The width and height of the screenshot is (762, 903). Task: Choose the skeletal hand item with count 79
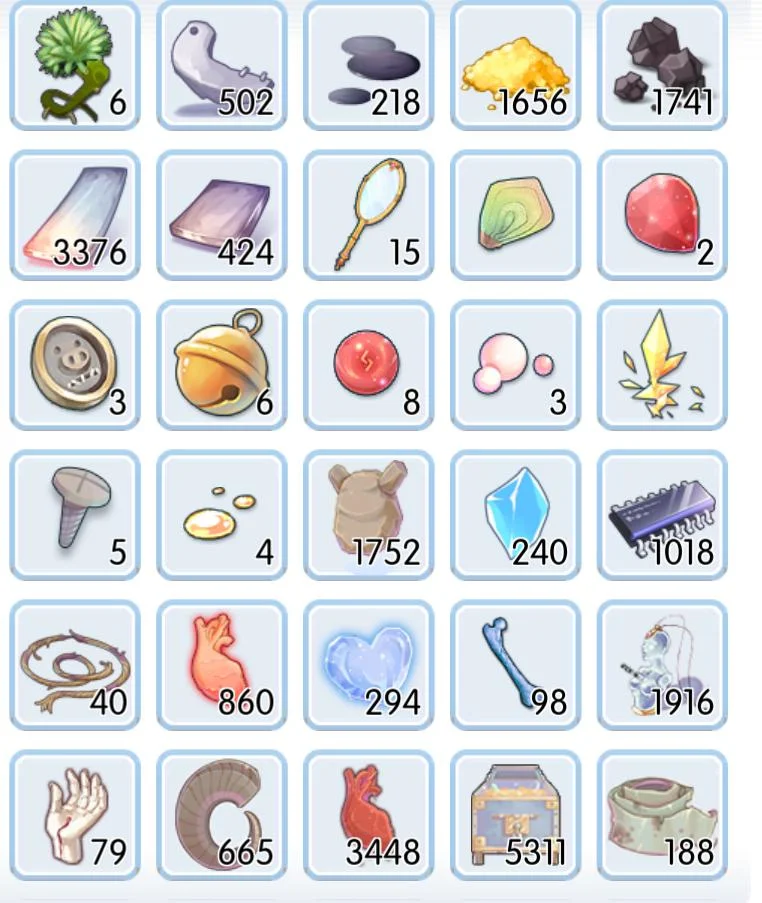[75, 815]
